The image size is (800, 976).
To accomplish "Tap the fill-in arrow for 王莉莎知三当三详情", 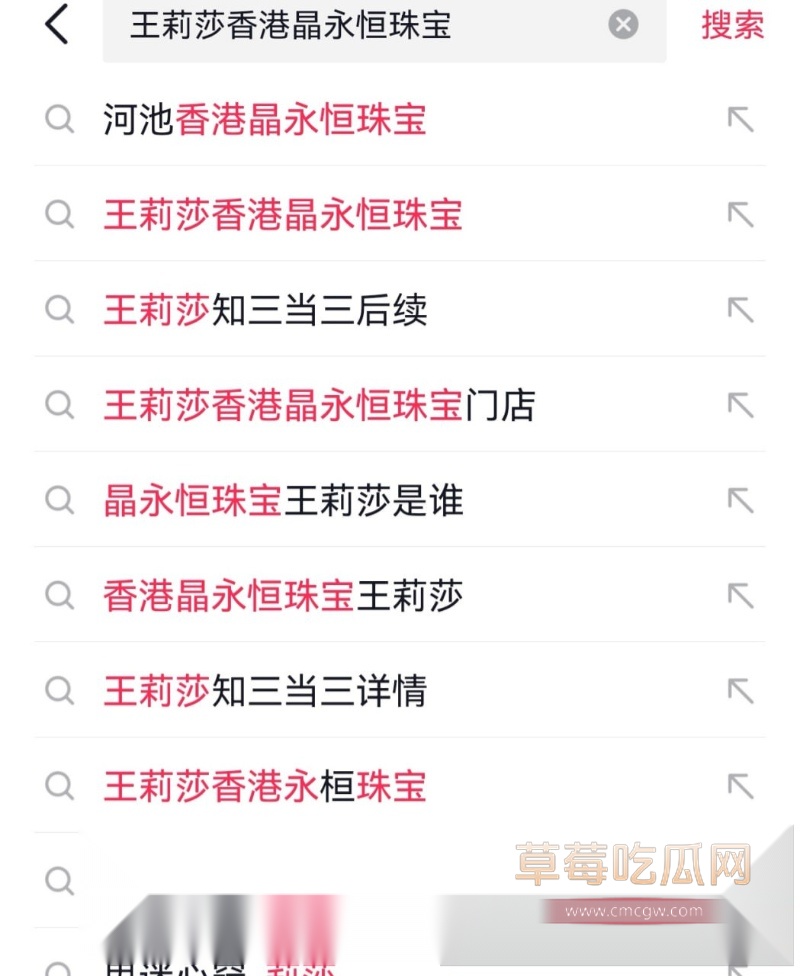I will coord(740,691).
